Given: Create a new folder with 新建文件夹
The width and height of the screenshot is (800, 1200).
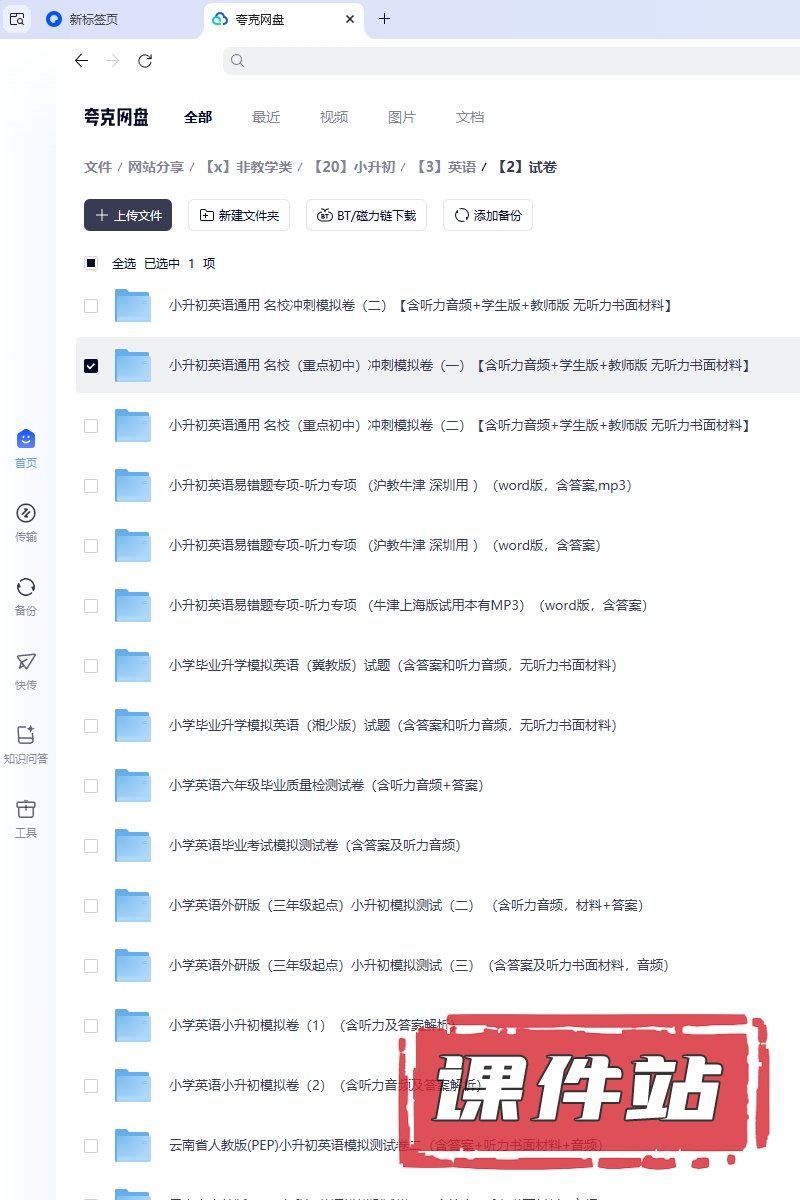Looking at the screenshot, I should tap(239, 215).
